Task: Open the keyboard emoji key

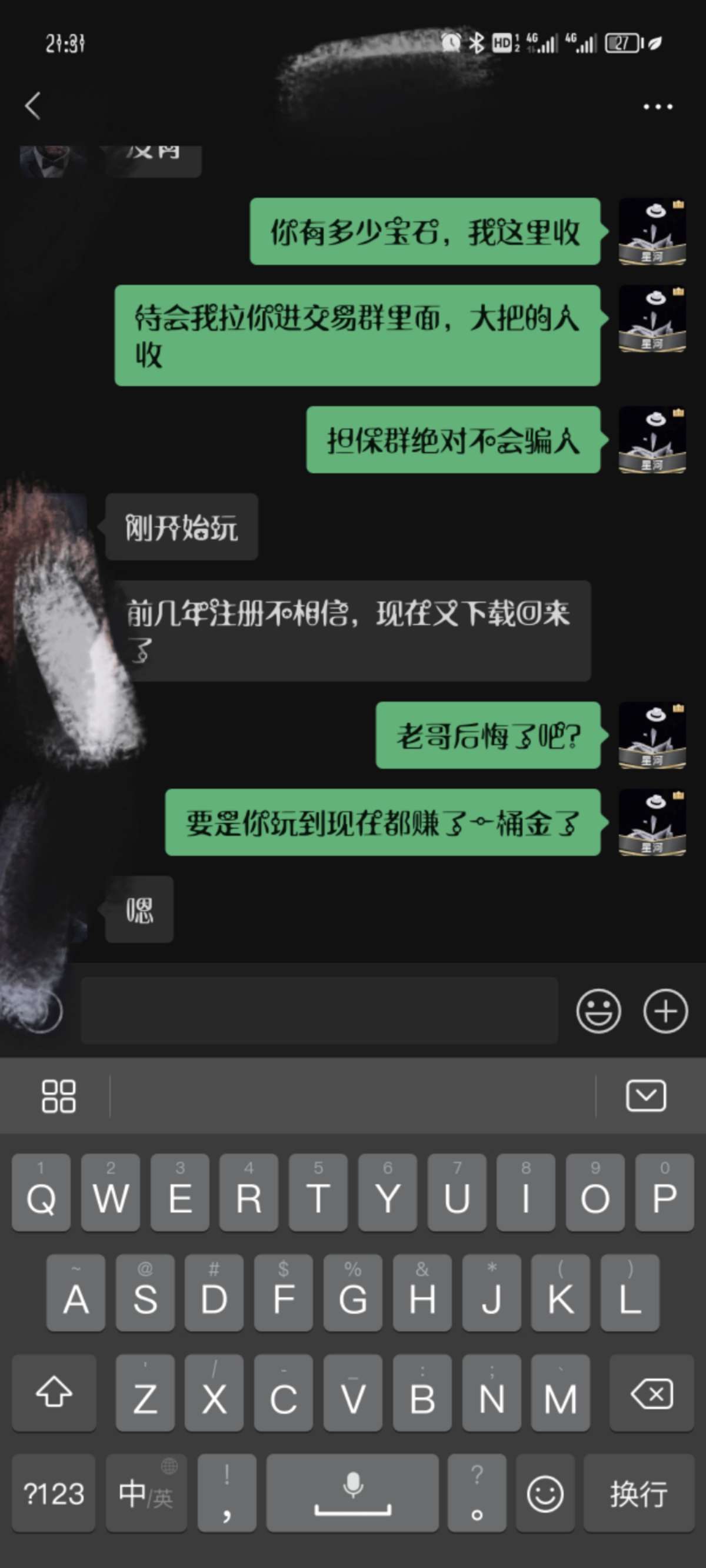Action: pyautogui.click(x=545, y=1493)
